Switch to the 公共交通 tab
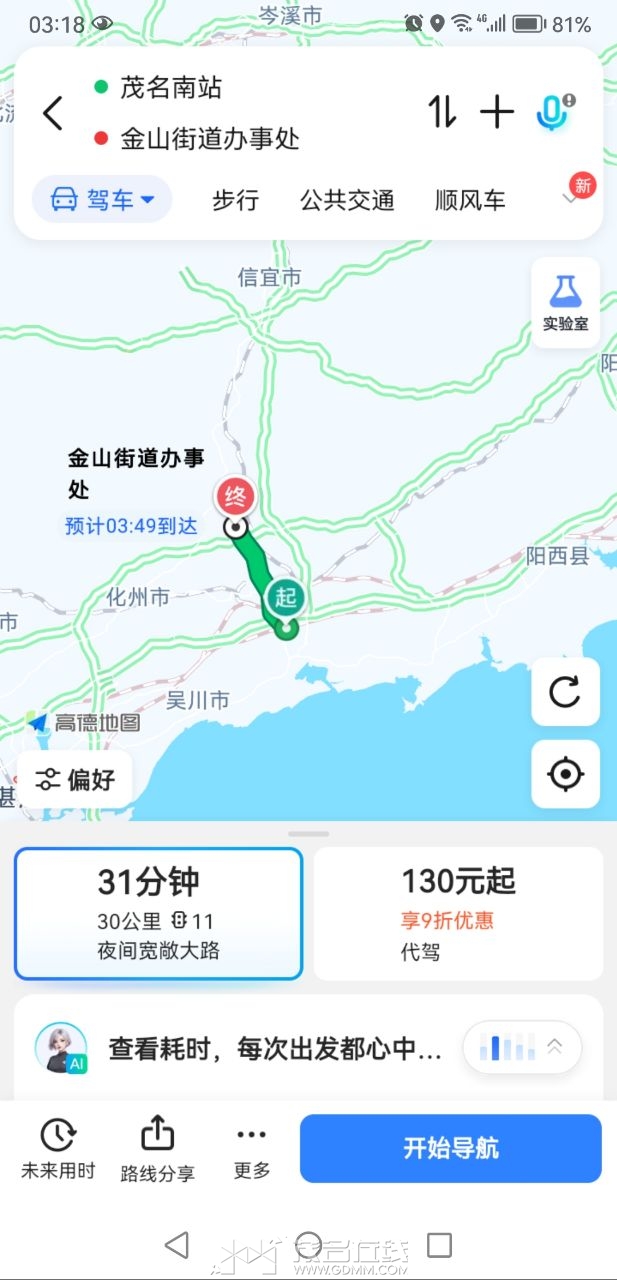The height and width of the screenshot is (1280, 617). 347,200
